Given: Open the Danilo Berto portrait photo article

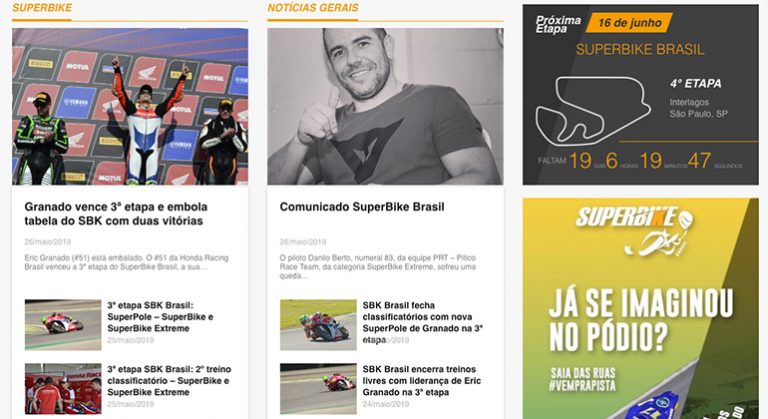Looking at the screenshot, I should click(385, 106).
